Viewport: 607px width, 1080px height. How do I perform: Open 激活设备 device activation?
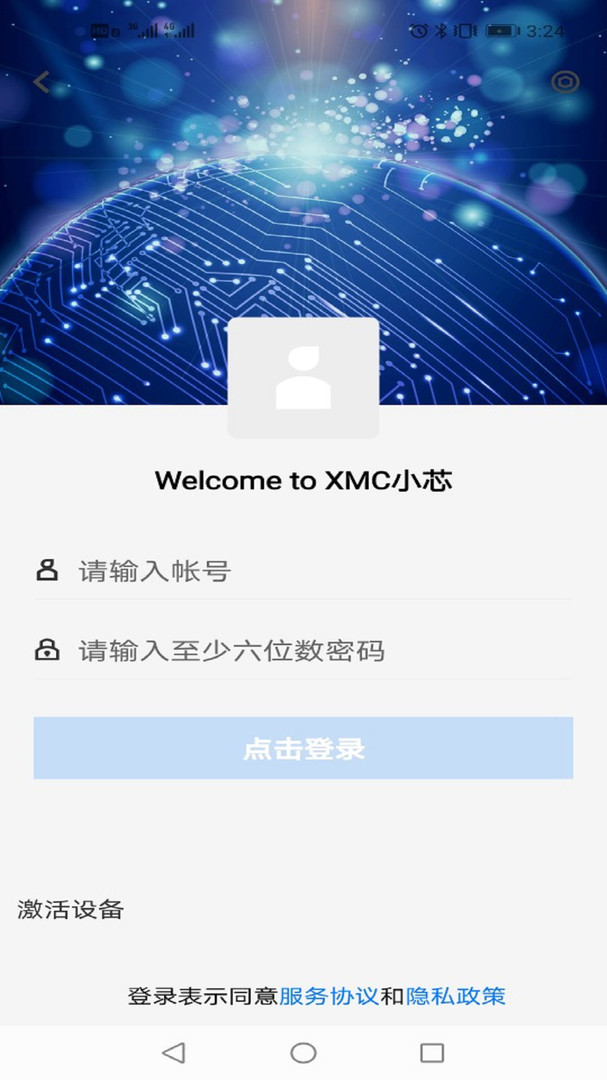[70, 909]
